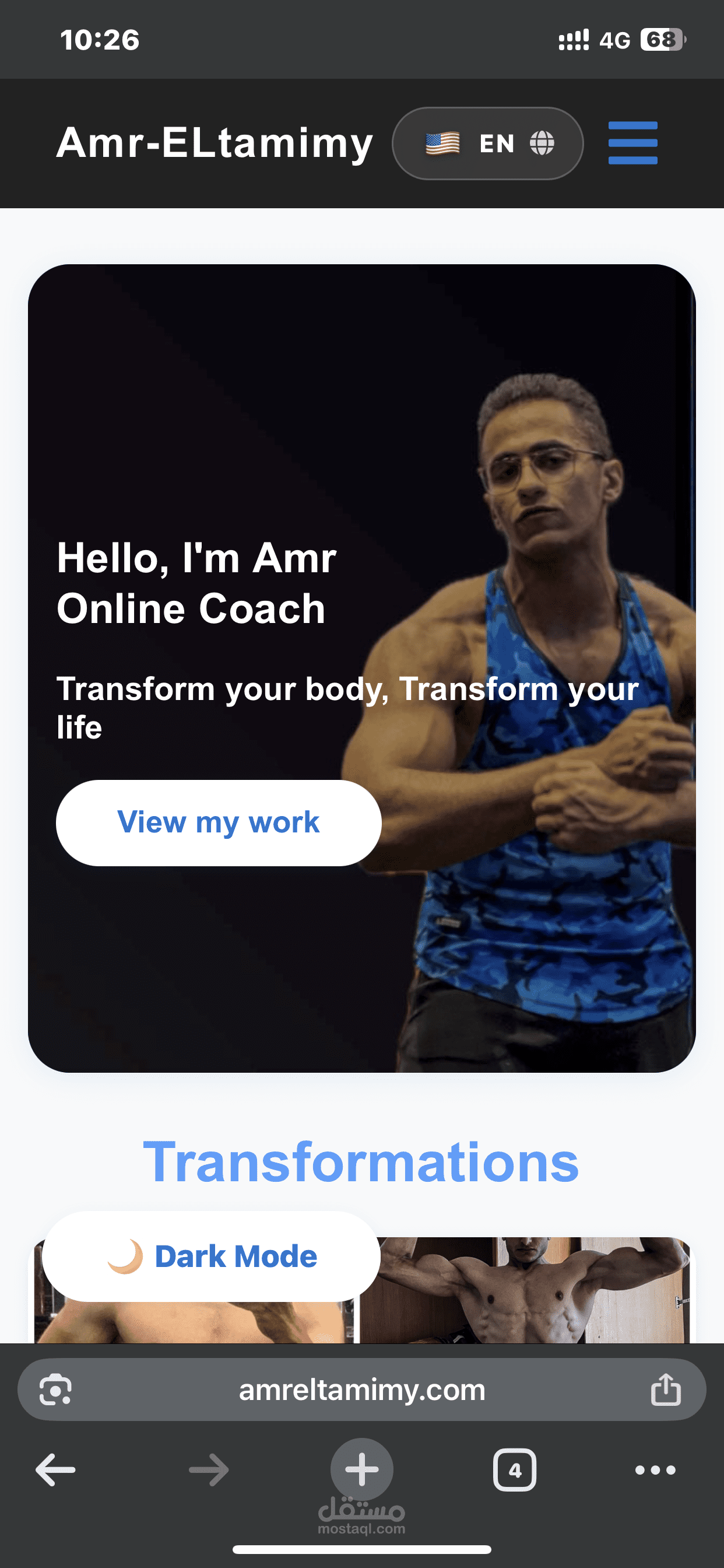Screen dimensions: 724x1568
Task: Tap the URL bar showing amreltamimy.com
Action: coord(362,1389)
